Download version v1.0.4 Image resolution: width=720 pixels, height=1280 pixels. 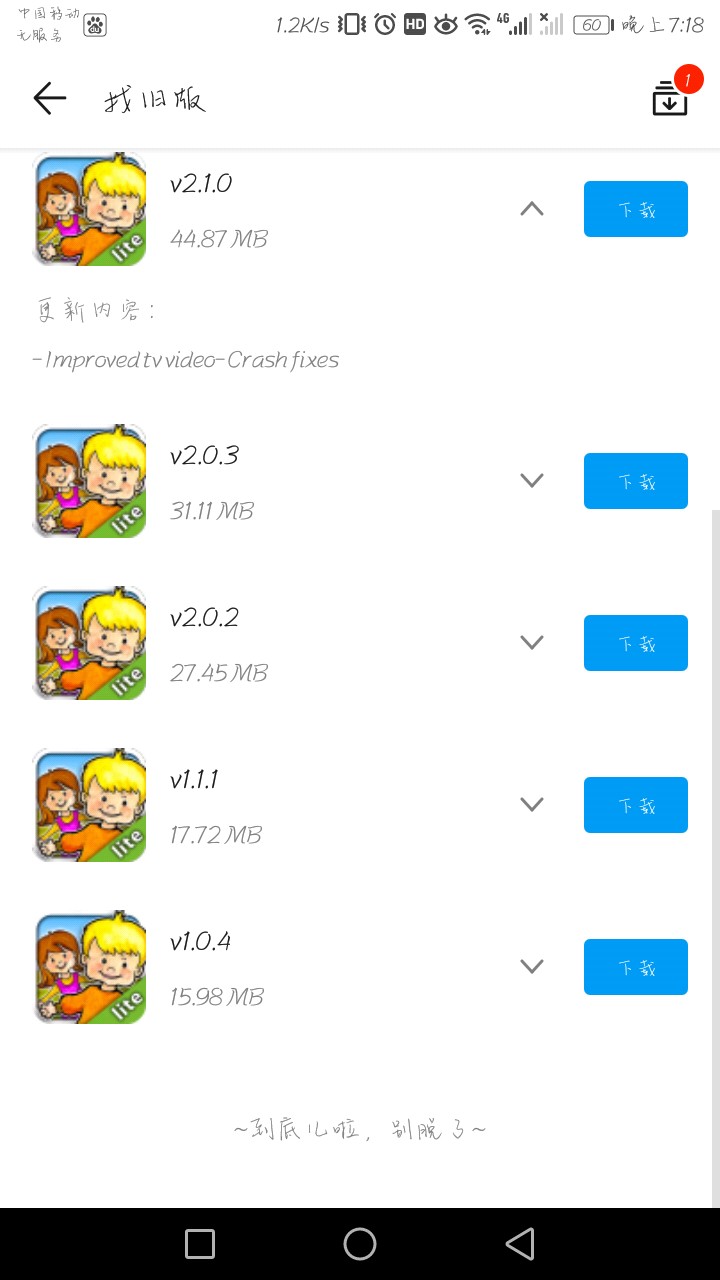click(635, 967)
